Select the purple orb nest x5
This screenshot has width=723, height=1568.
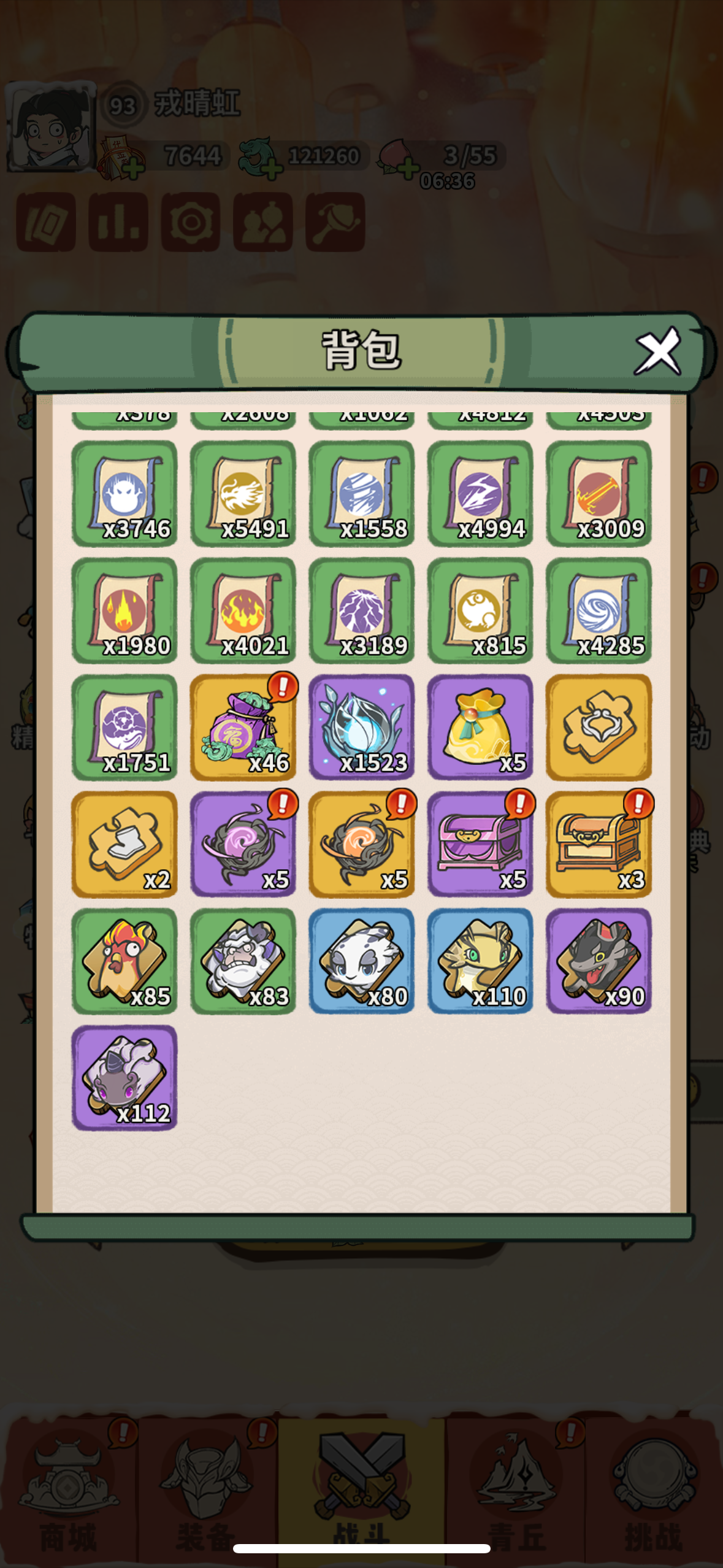243,844
